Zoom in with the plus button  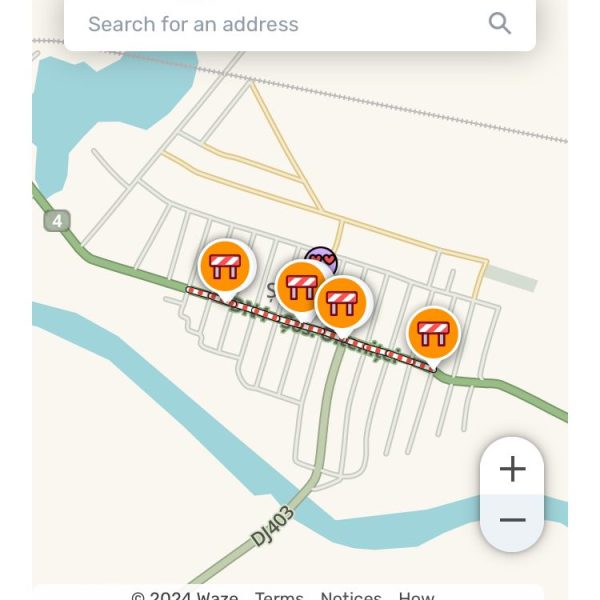pyautogui.click(x=512, y=469)
